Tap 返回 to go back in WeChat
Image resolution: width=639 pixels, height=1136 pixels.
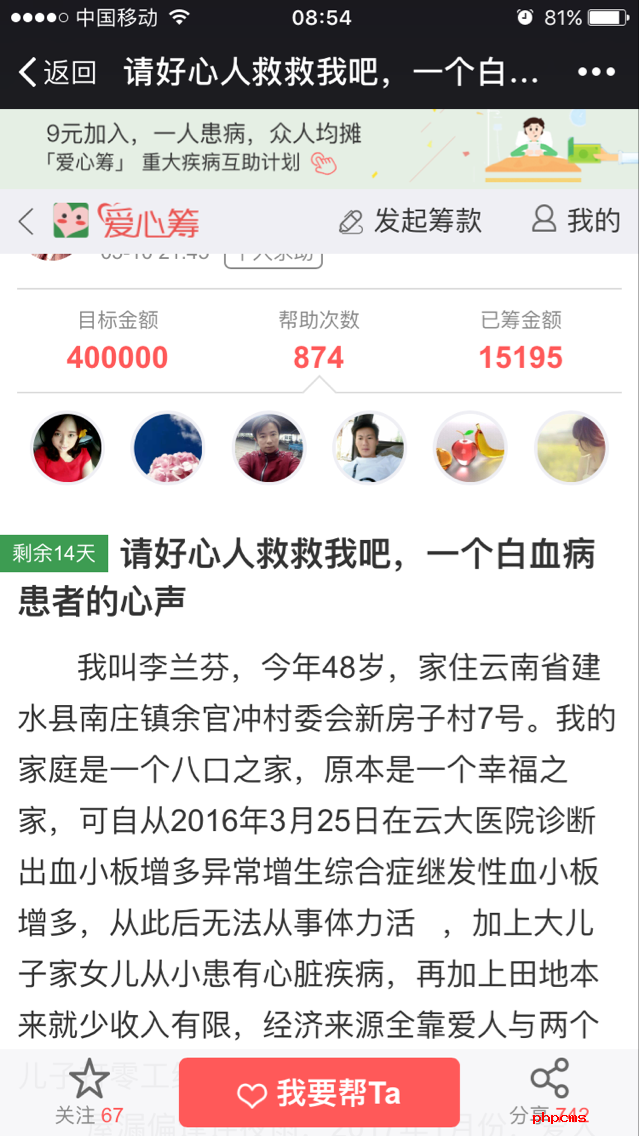point(58,72)
